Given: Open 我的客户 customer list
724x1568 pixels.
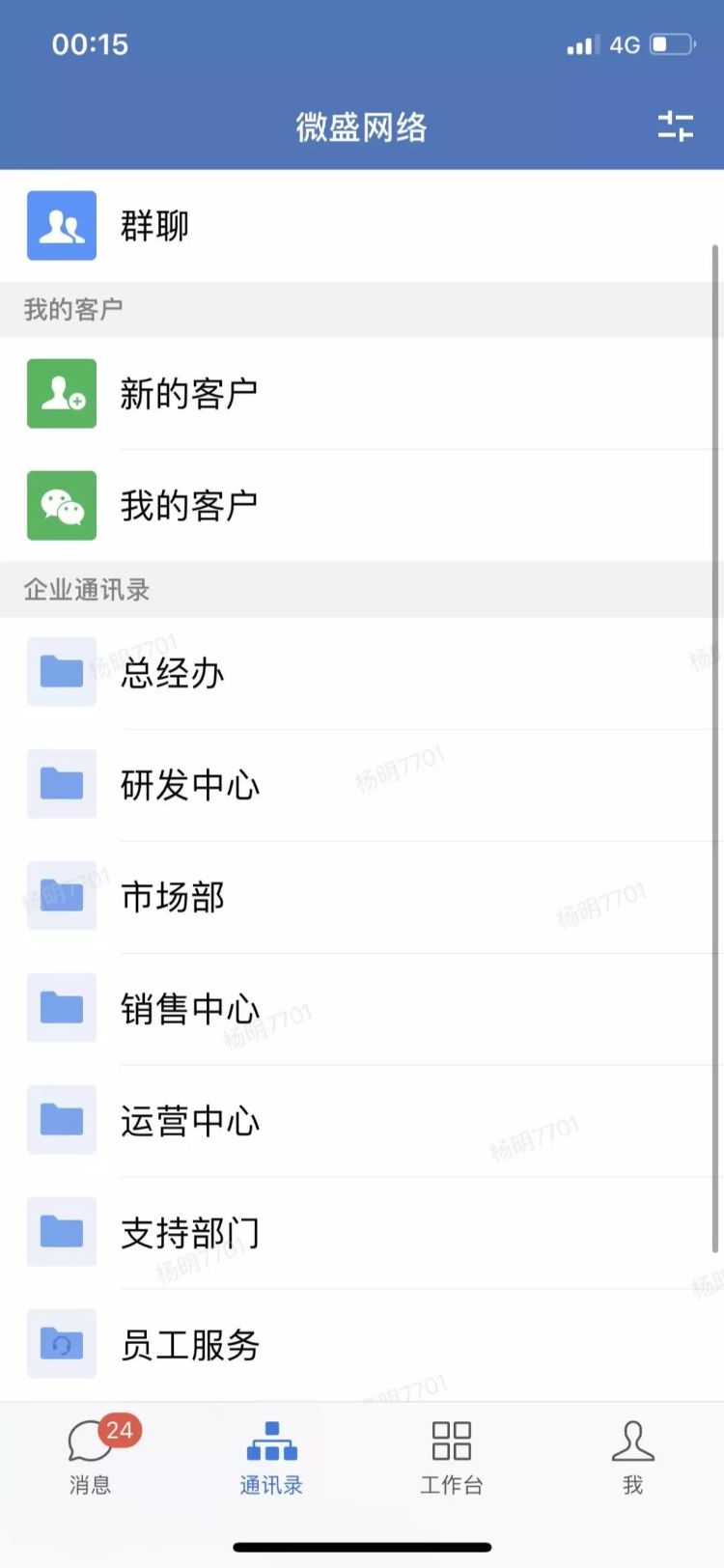Looking at the screenshot, I should [x=362, y=506].
